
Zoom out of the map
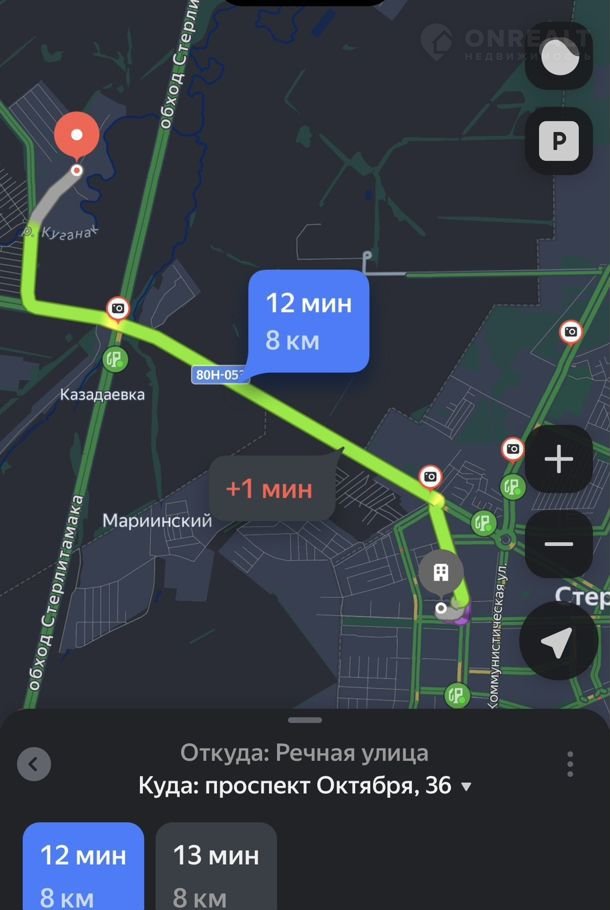coord(558,544)
